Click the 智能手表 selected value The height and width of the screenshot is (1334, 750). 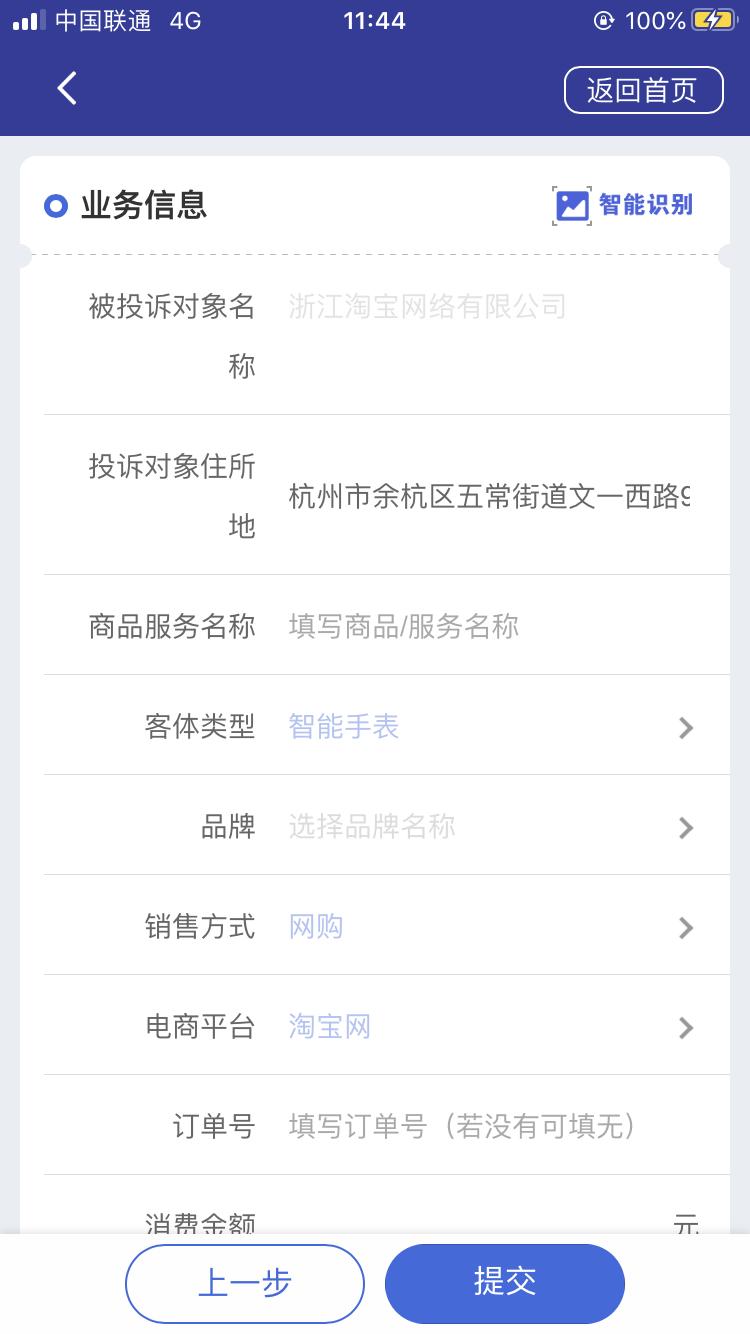pyautogui.click(x=343, y=727)
